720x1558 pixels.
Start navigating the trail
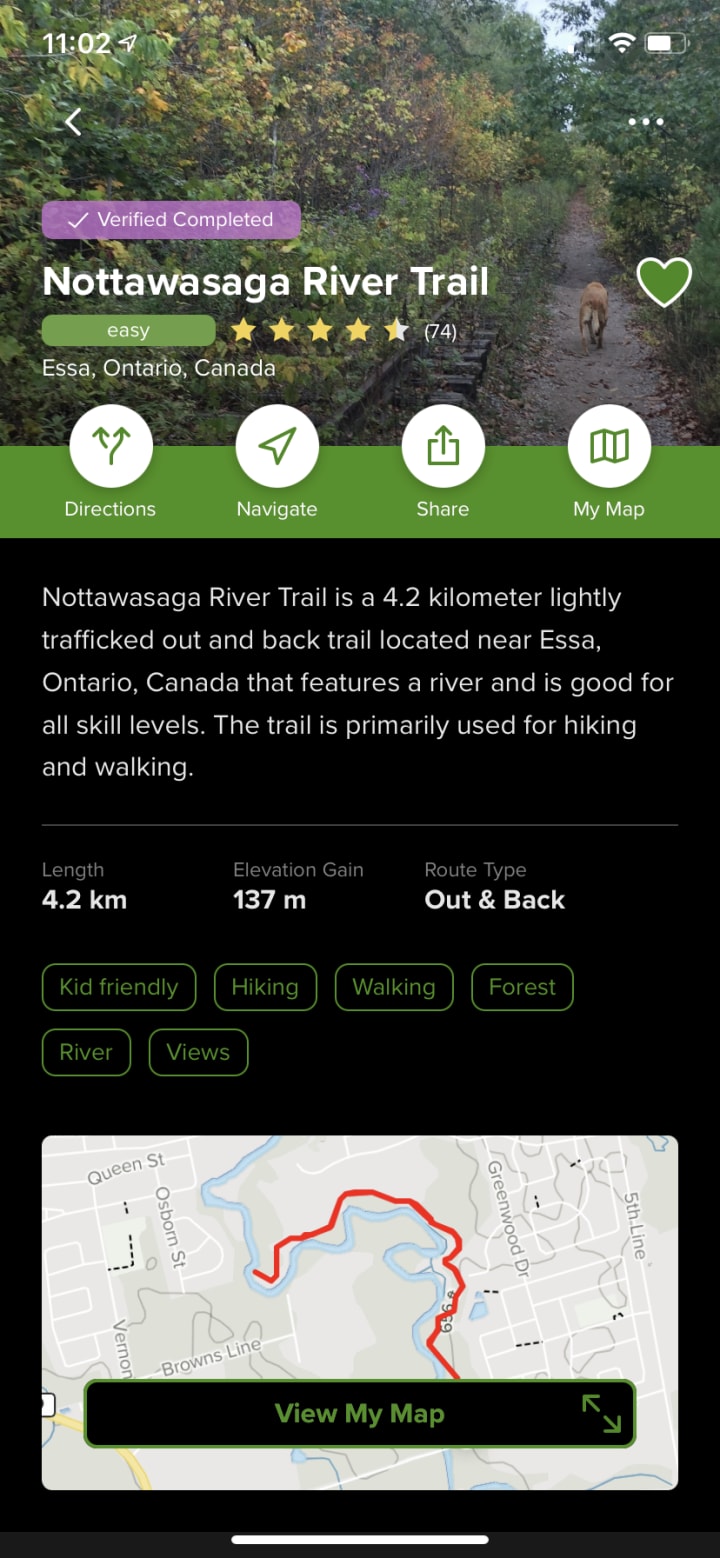pos(277,446)
